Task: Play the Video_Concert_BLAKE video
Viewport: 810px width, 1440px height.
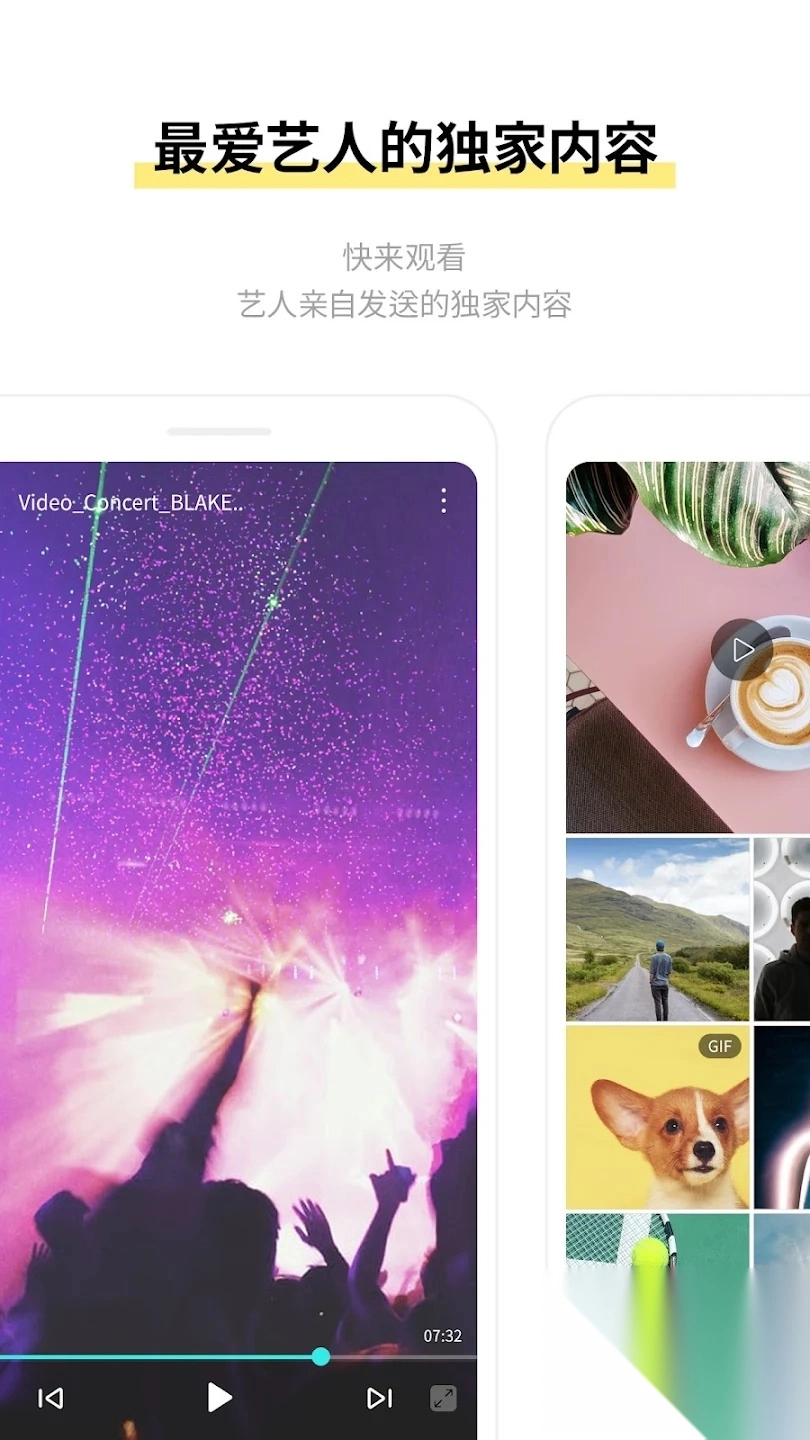Action: coord(219,1398)
